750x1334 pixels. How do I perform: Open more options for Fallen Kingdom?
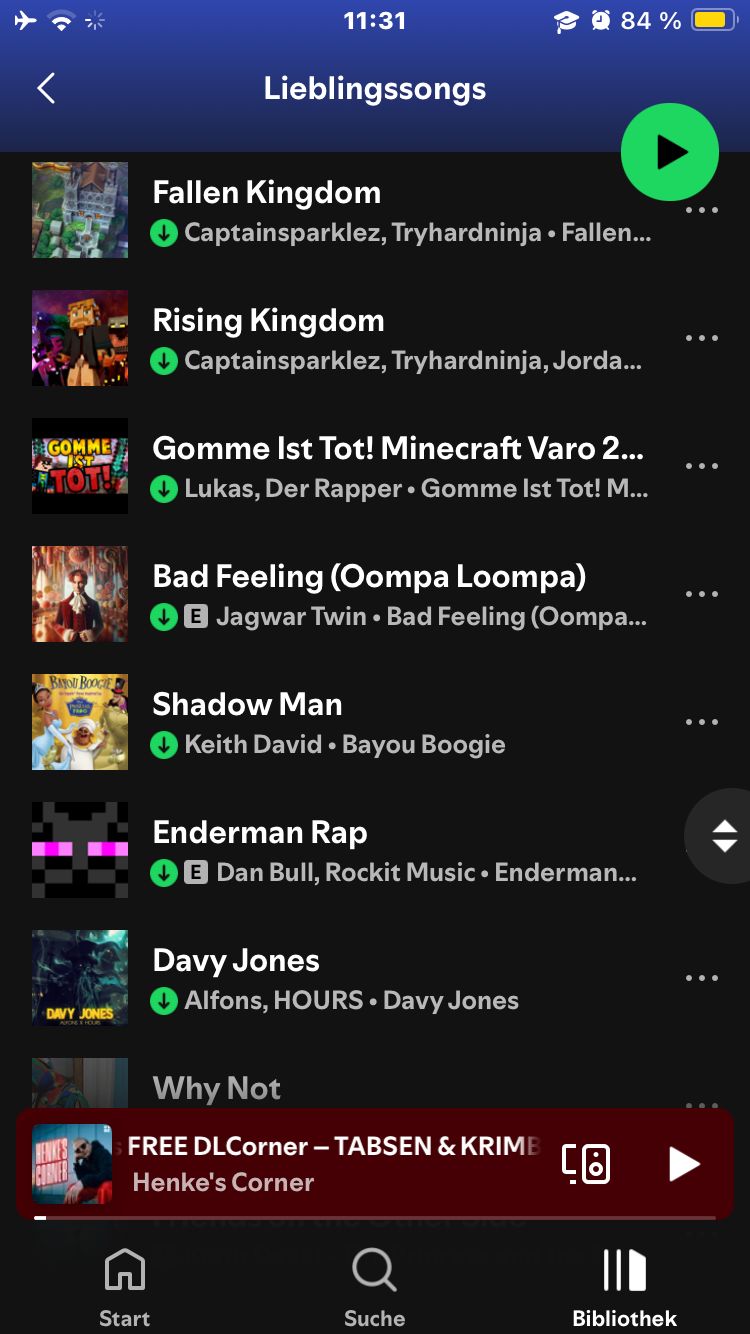702,211
